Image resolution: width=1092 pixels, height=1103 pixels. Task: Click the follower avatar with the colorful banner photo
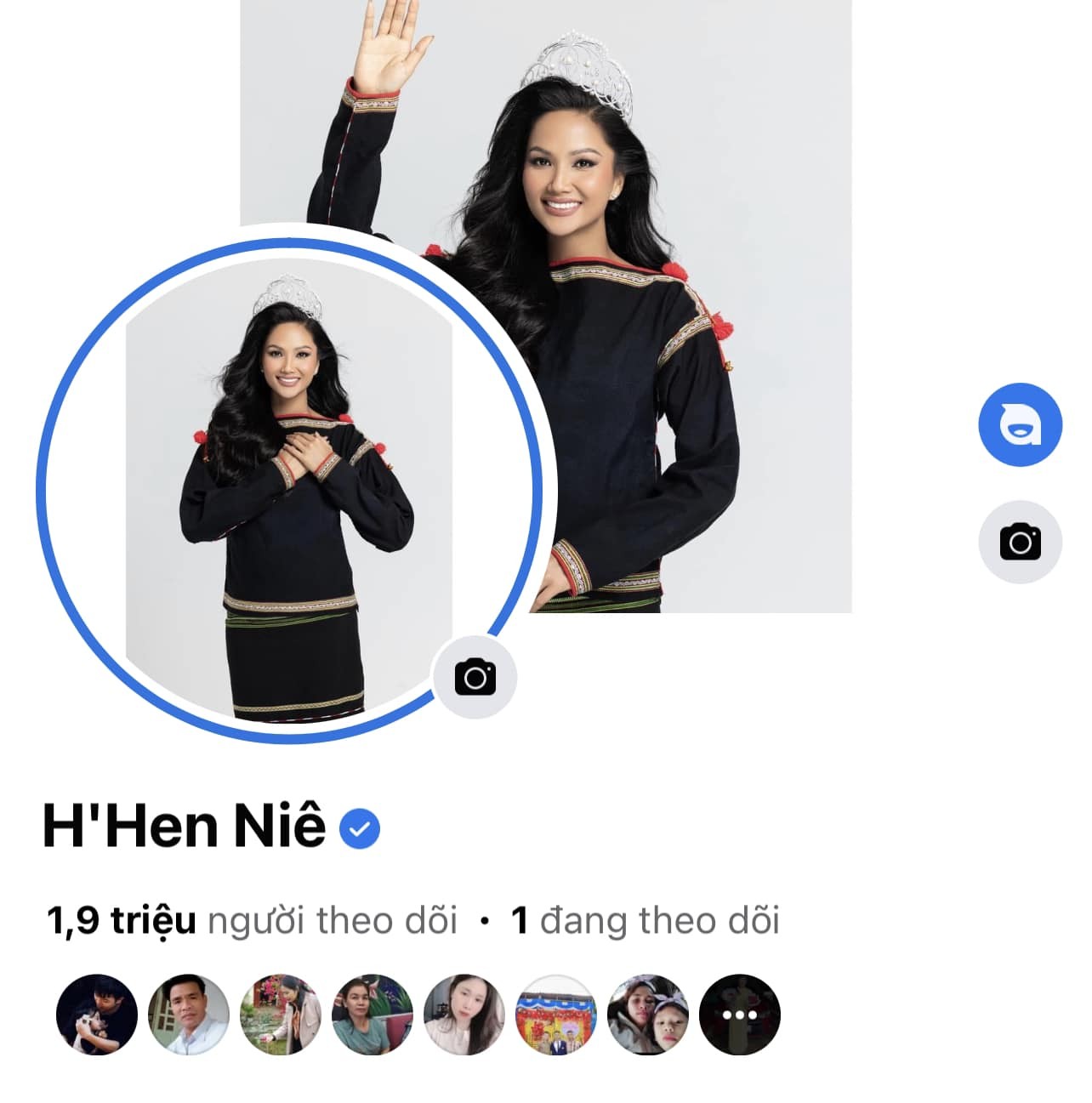[557, 1013]
